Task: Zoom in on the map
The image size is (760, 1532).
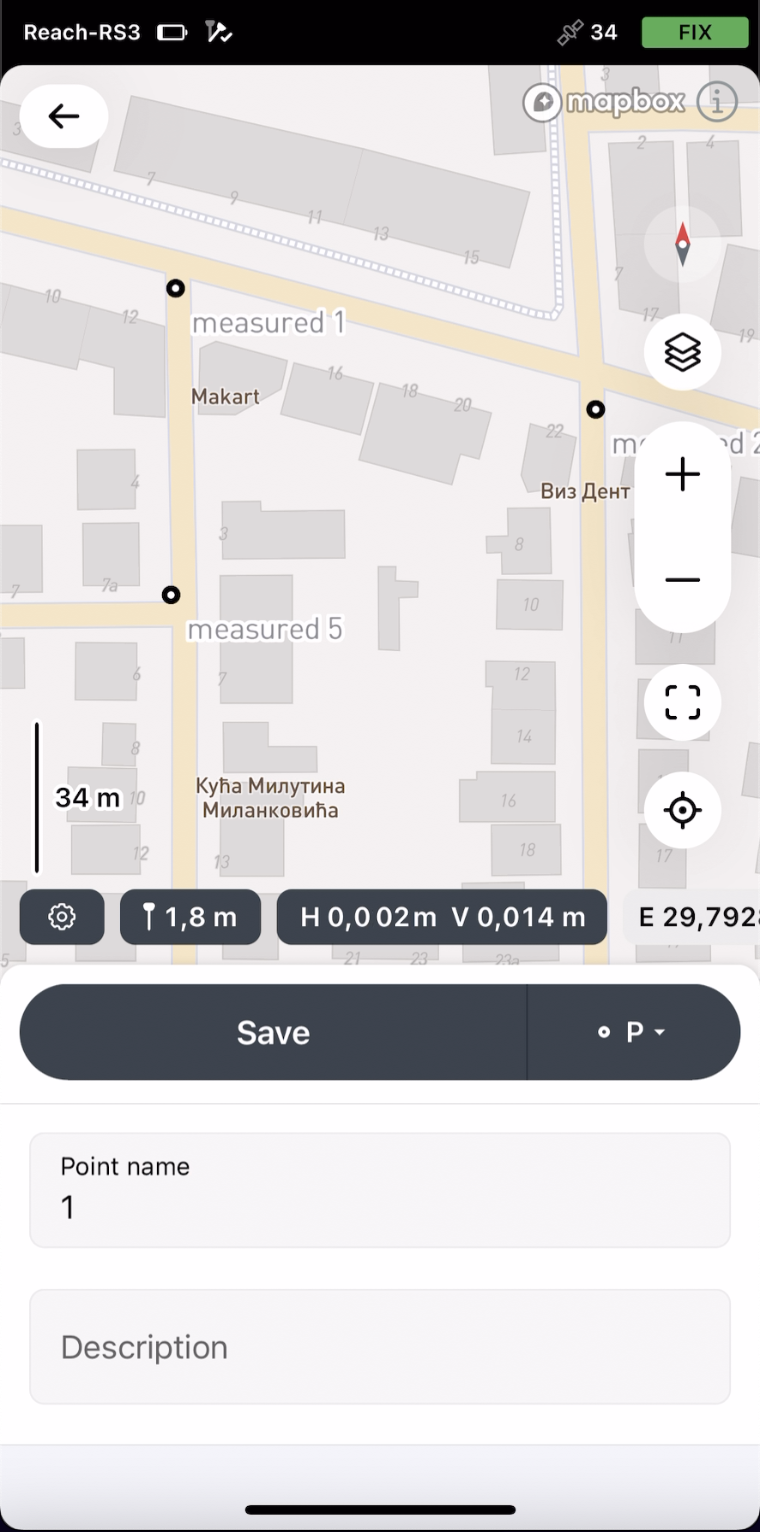Action: pyautogui.click(x=682, y=474)
